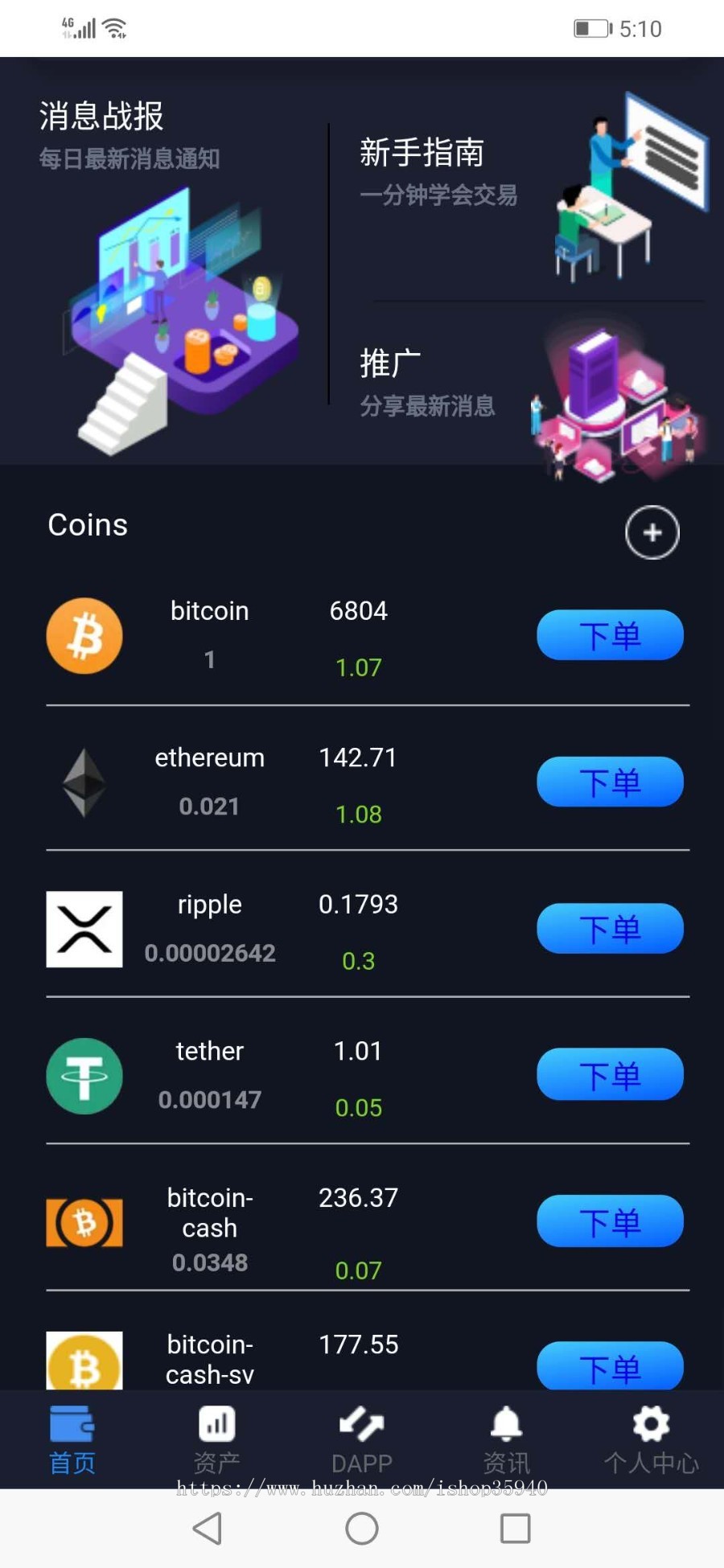This screenshot has width=724, height=1568.
Task: Tap the 首页 home wallet icon
Action: point(72,1435)
